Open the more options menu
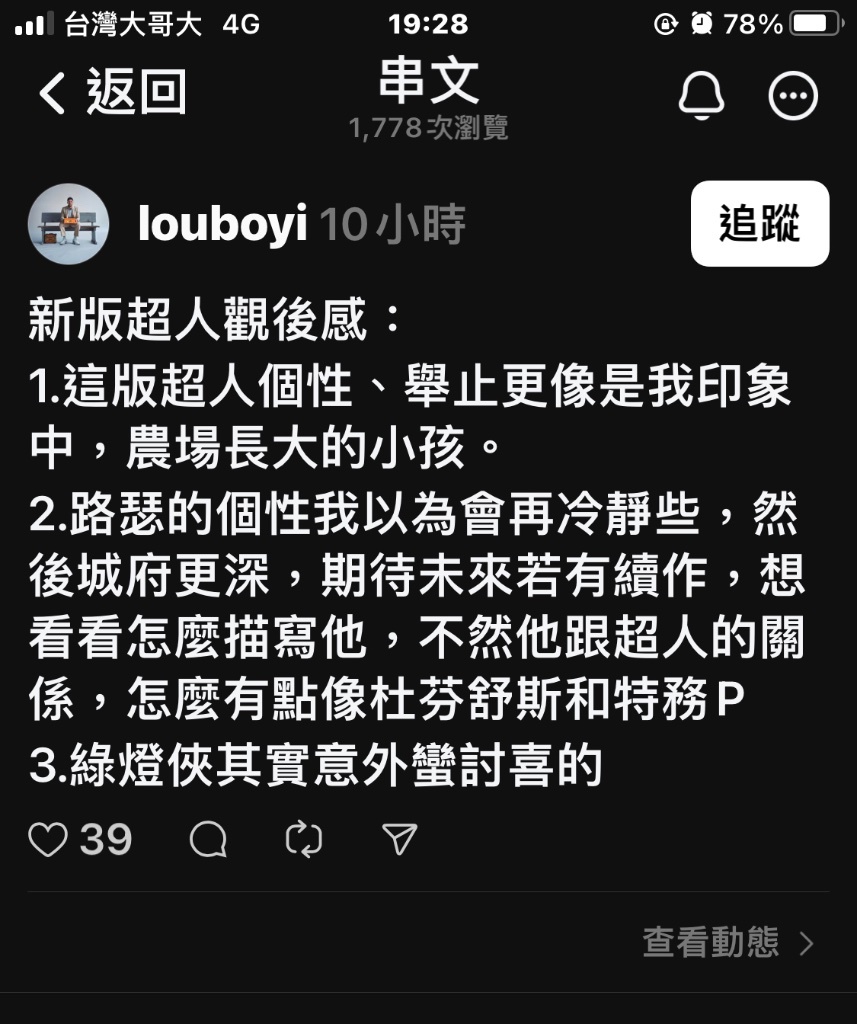The height and width of the screenshot is (1024, 857). 793,97
